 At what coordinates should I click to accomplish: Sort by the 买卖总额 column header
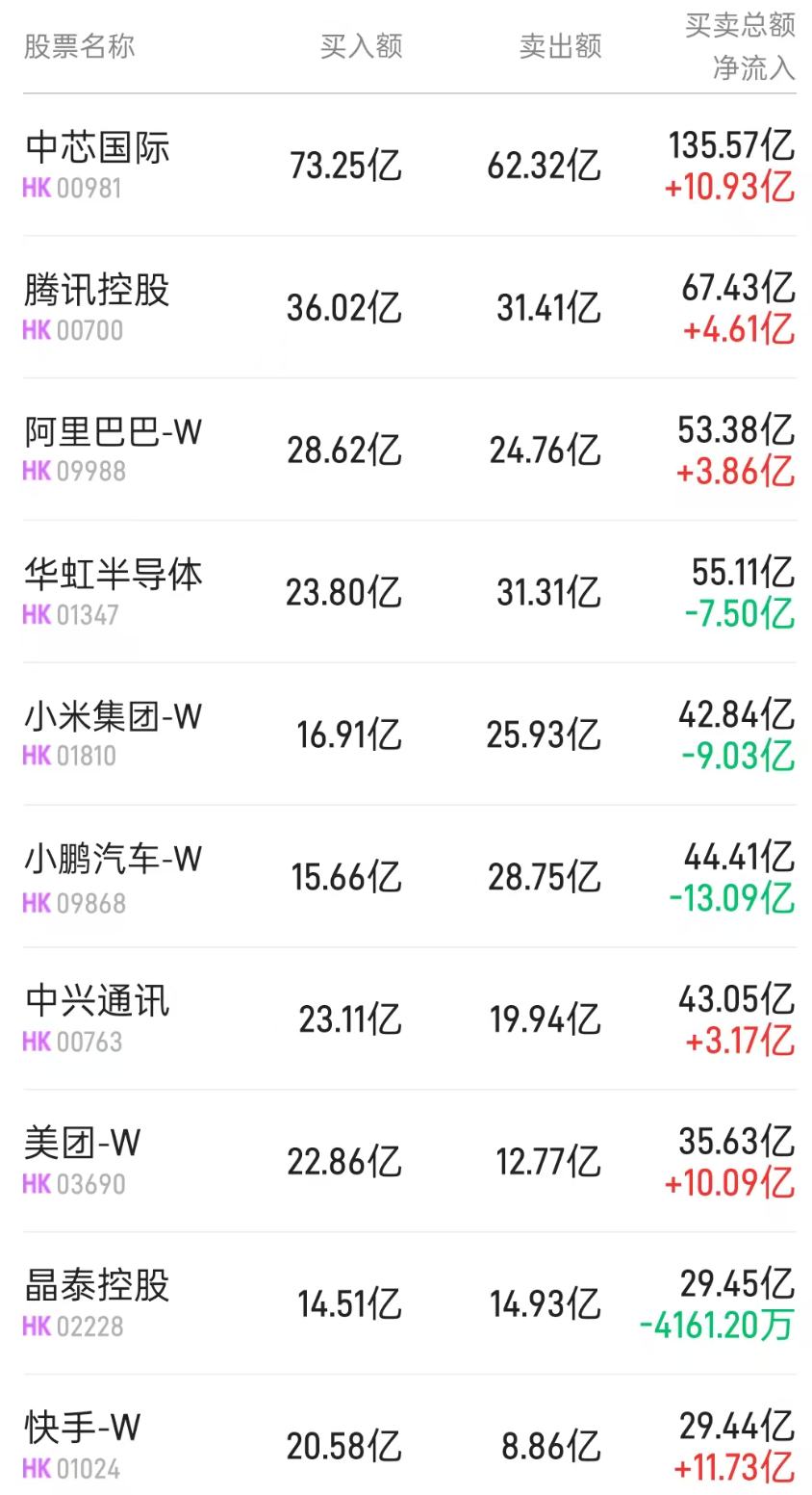pos(739,27)
